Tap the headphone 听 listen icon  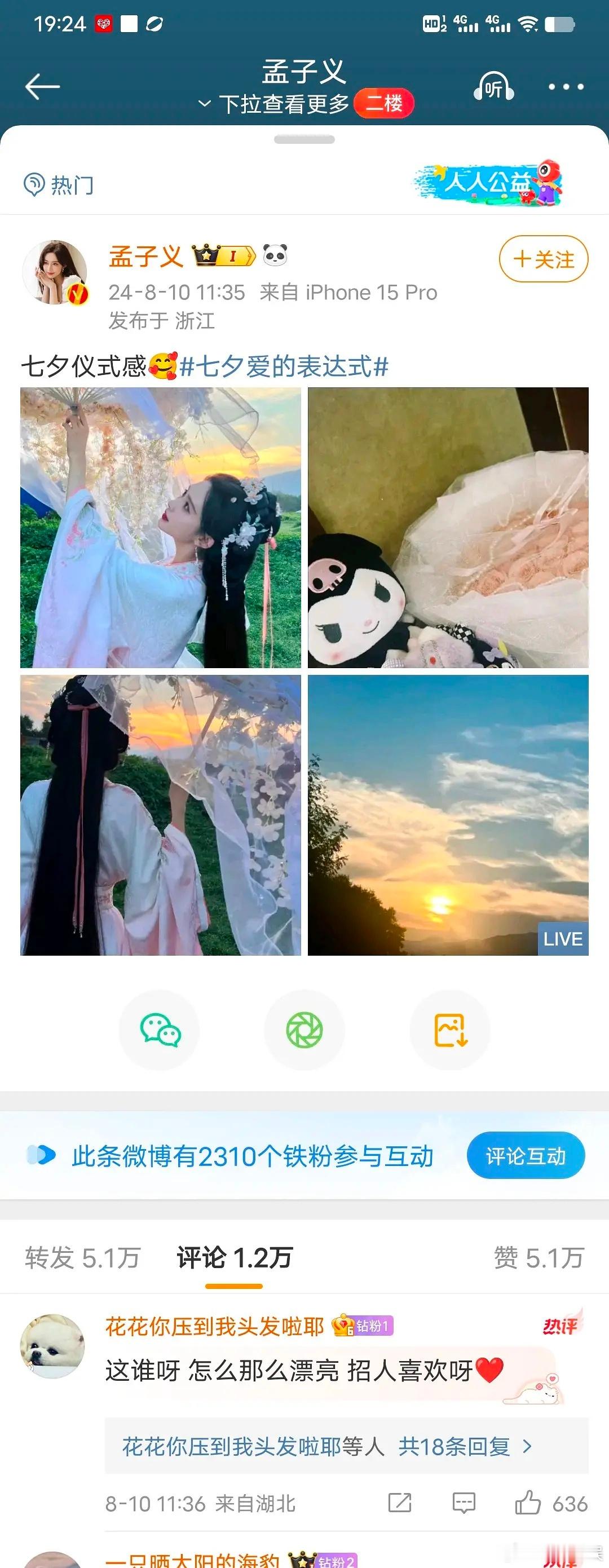click(493, 86)
